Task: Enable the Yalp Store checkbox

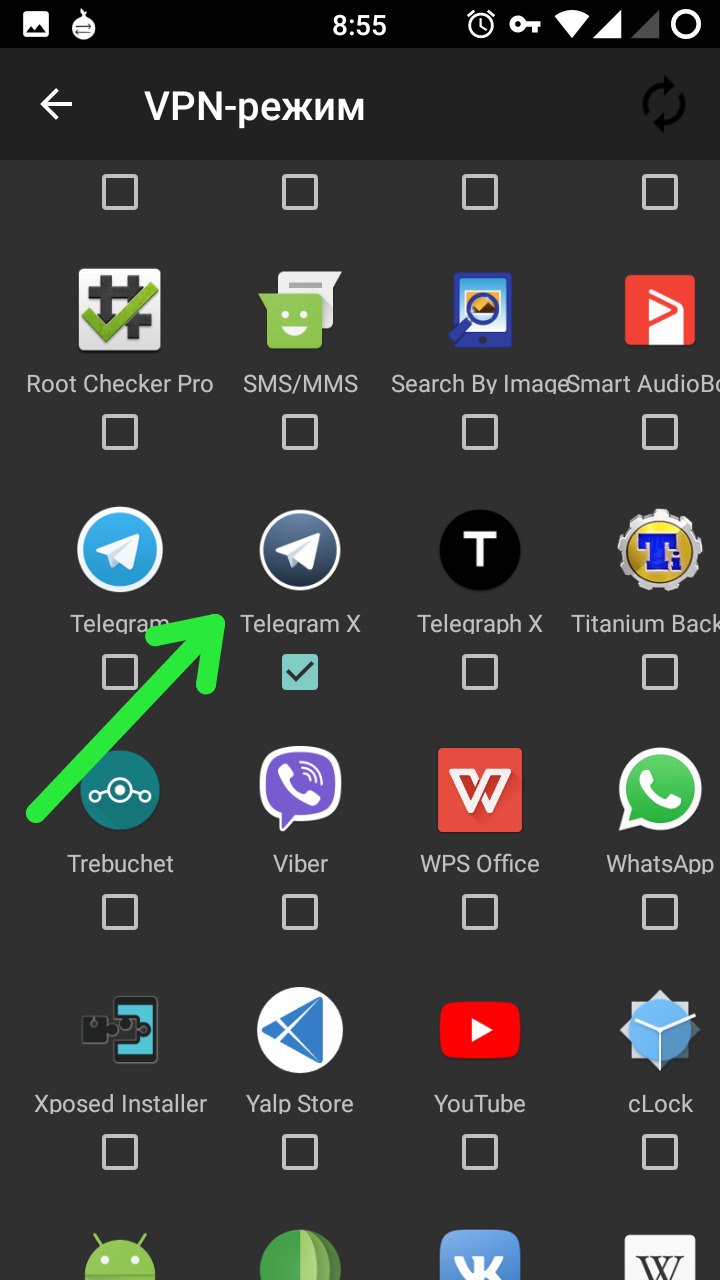Action: click(300, 1152)
